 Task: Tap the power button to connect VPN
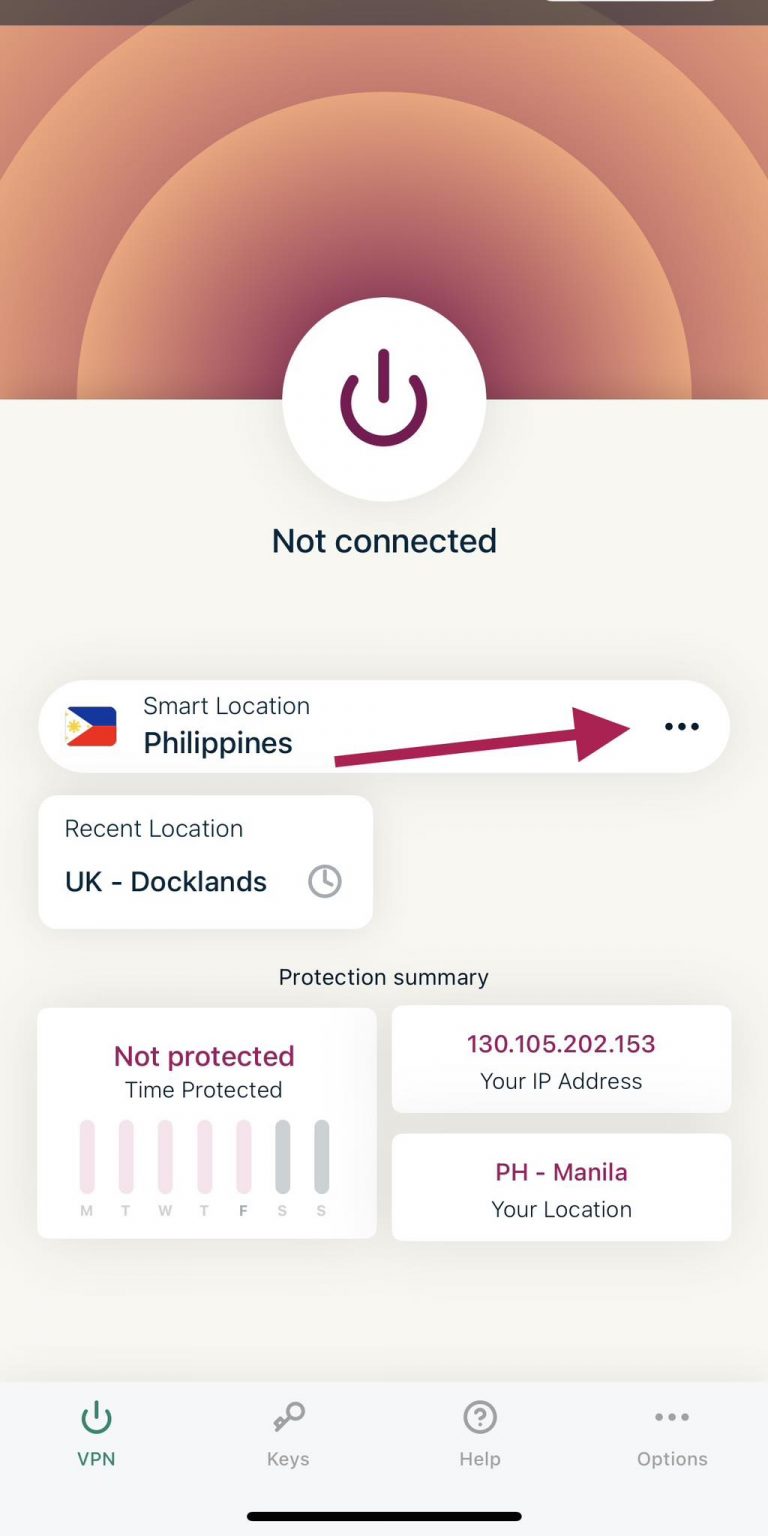[x=384, y=400]
